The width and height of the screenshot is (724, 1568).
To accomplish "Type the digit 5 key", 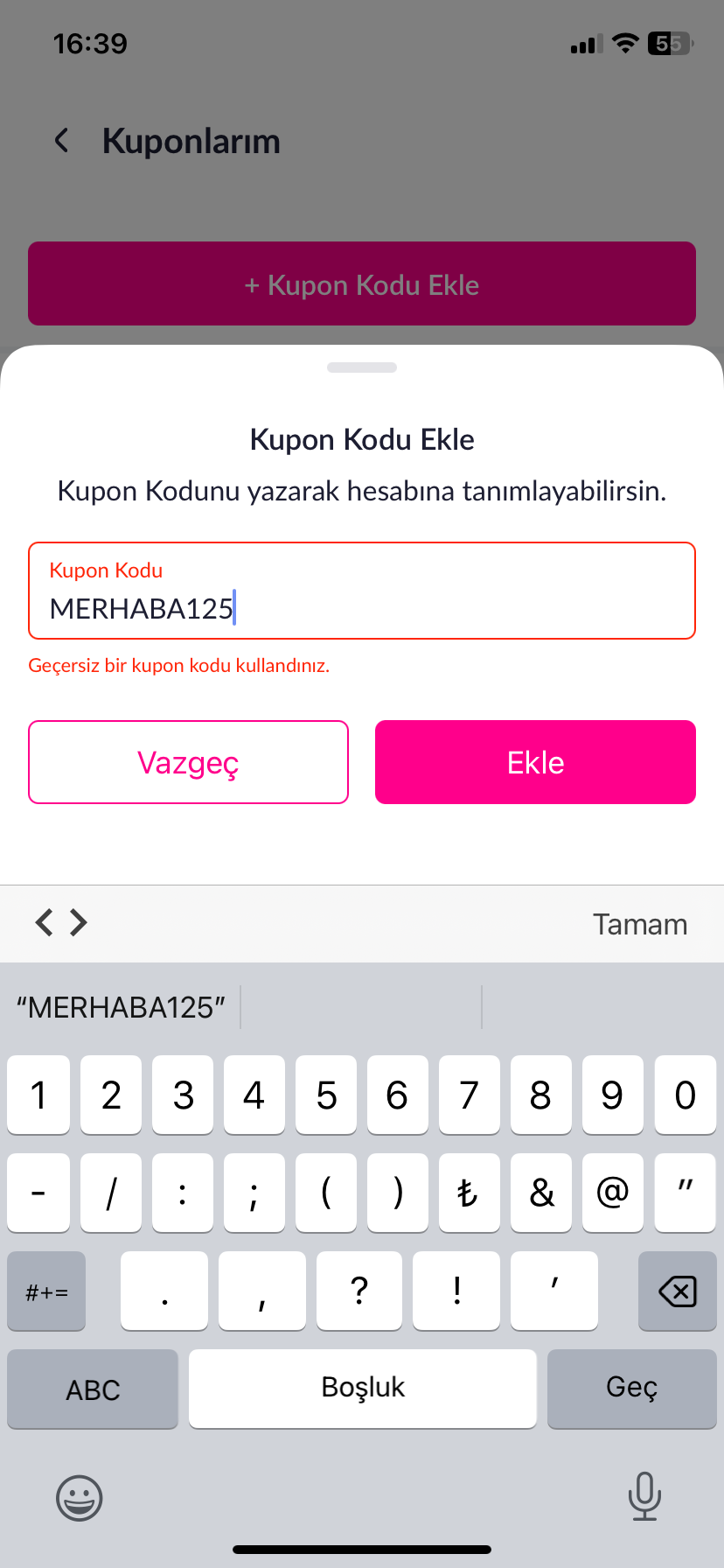I will (326, 1095).
